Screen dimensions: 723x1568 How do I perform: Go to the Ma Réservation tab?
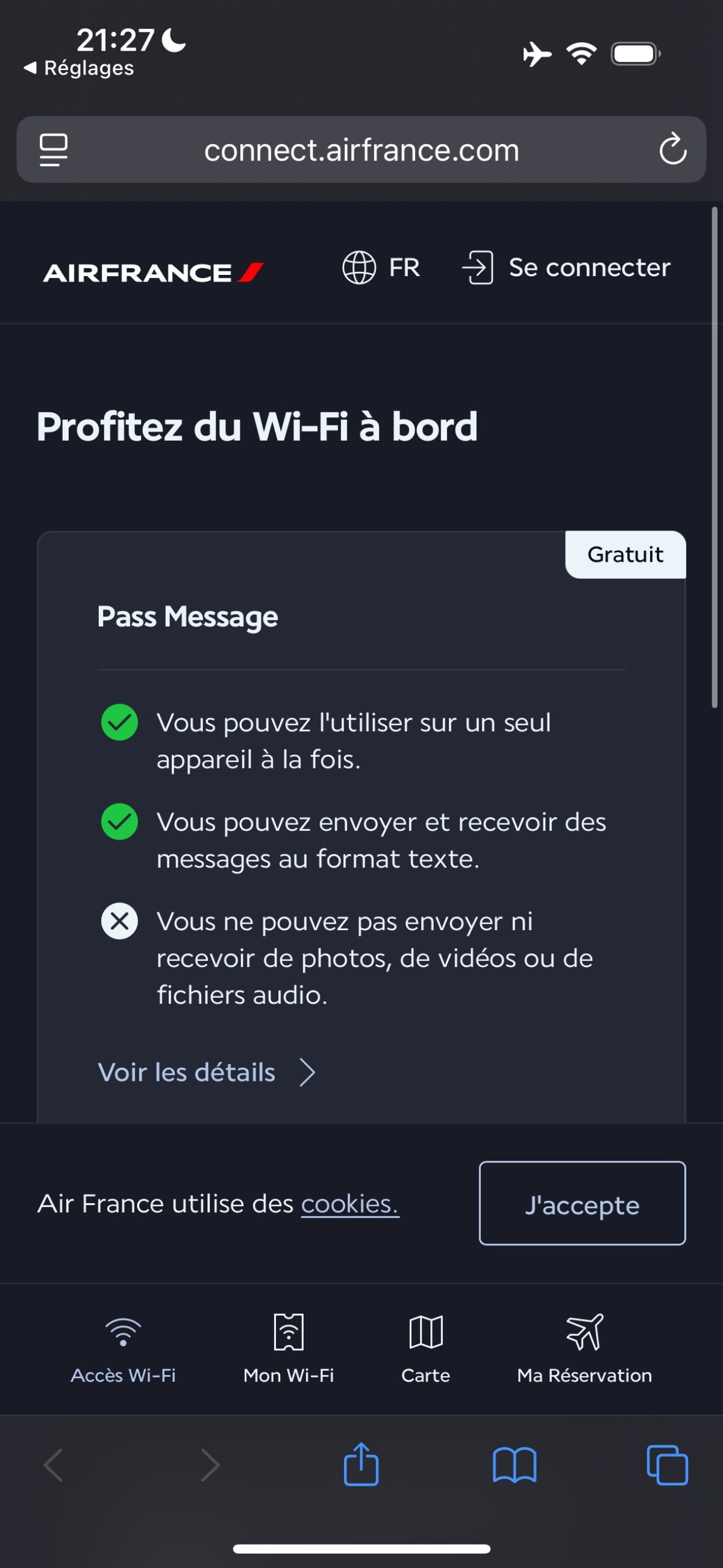[584, 1348]
